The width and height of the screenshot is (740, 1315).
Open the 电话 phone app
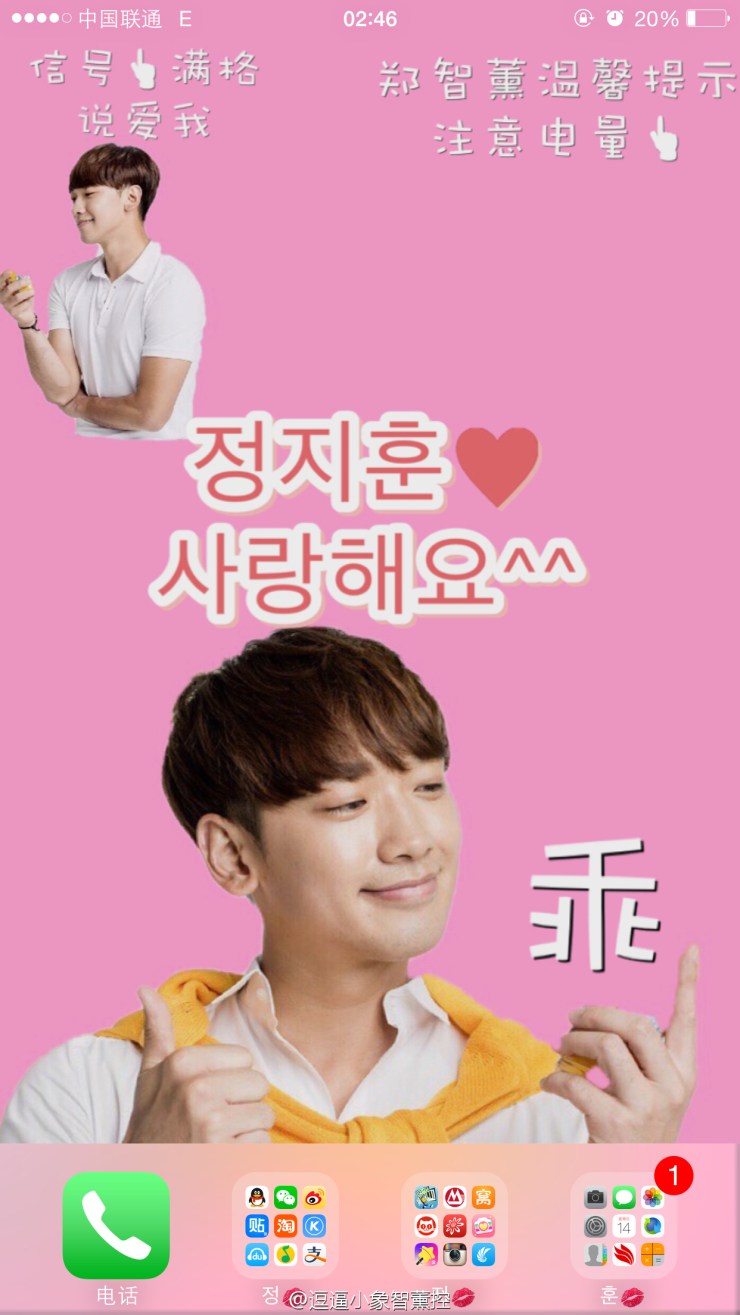pos(116,1225)
